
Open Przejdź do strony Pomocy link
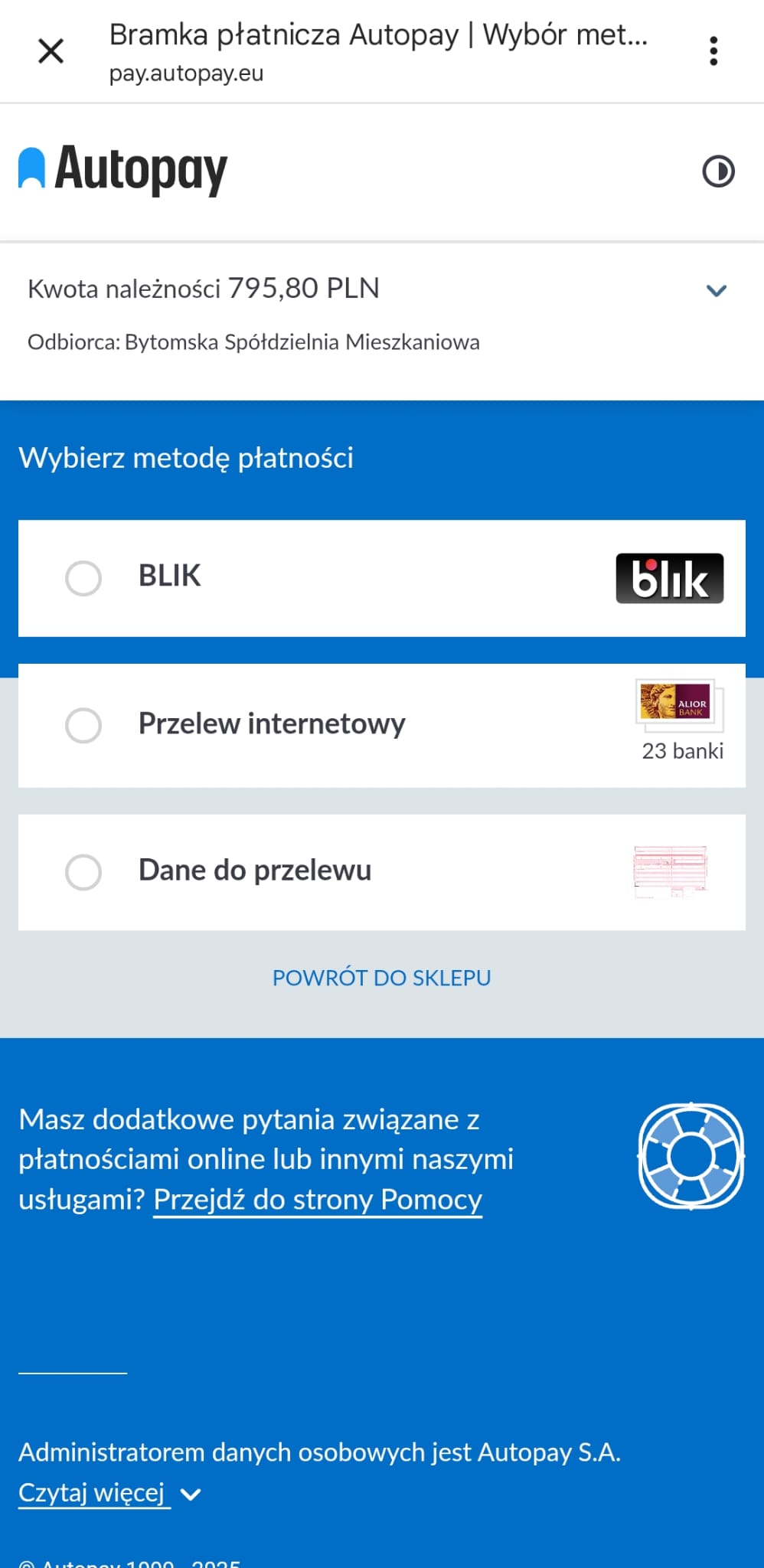pos(318,1199)
